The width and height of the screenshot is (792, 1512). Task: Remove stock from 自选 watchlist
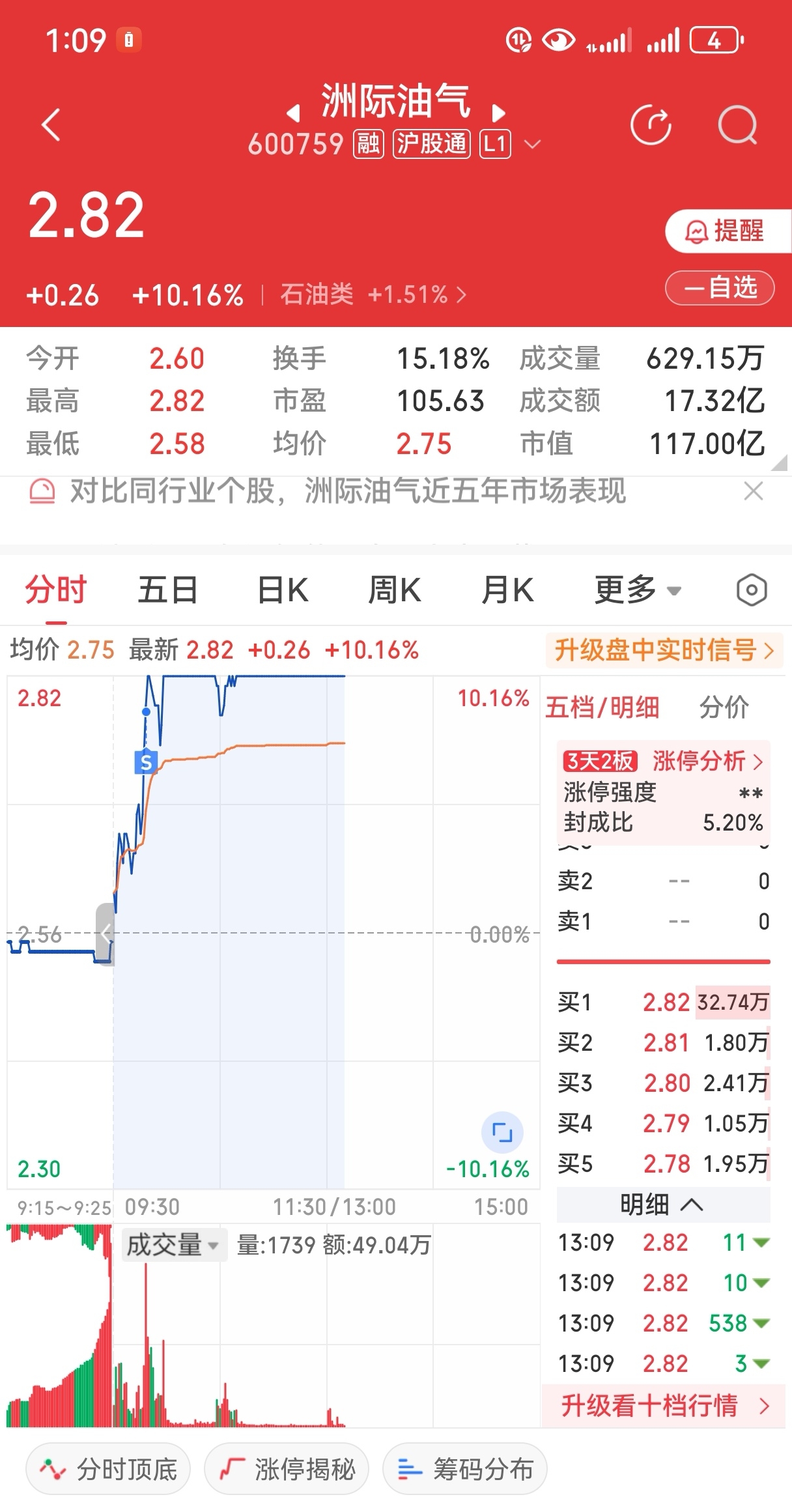pos(720,287)
